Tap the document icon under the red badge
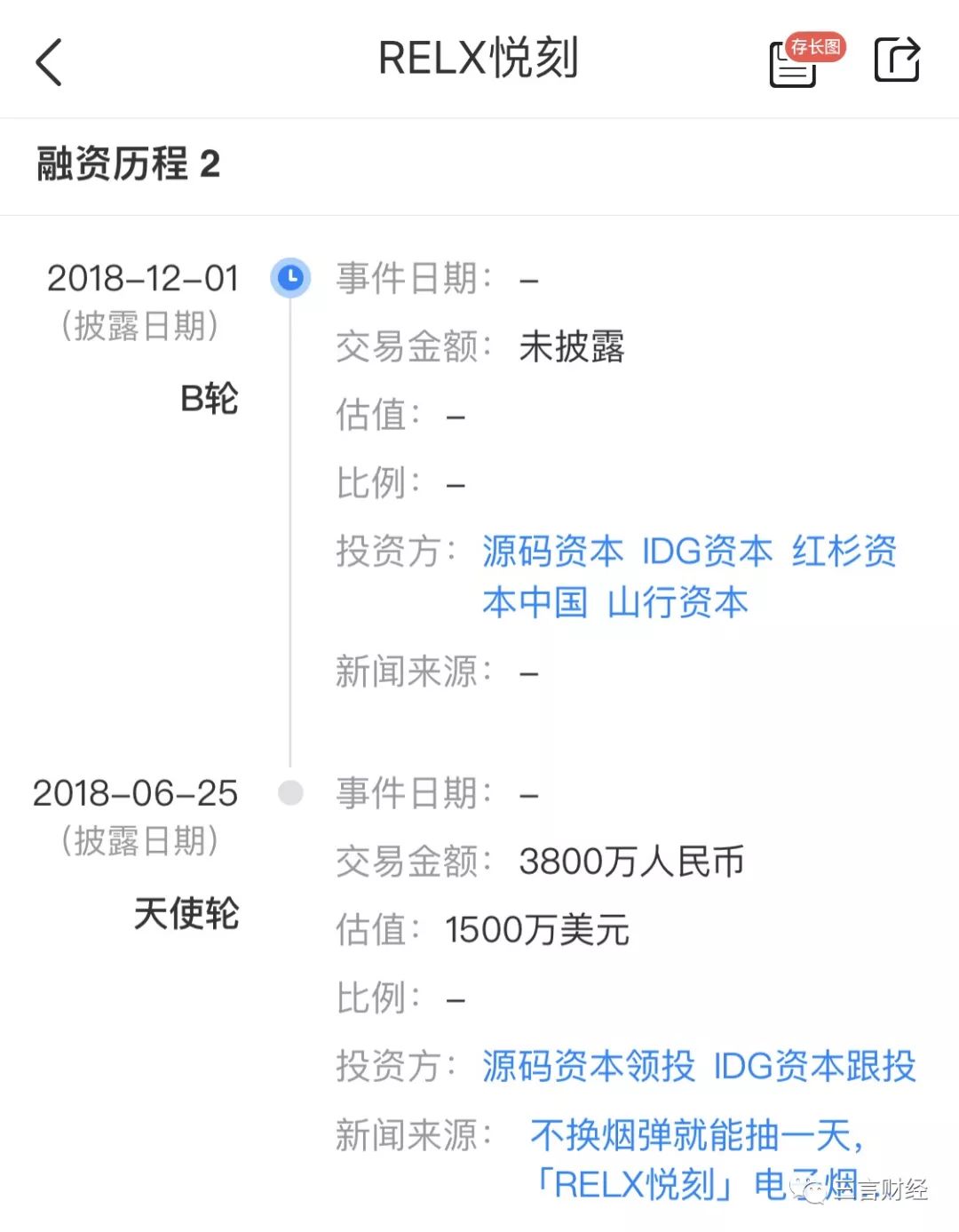The image size is (959, 1232). point(793,71)
